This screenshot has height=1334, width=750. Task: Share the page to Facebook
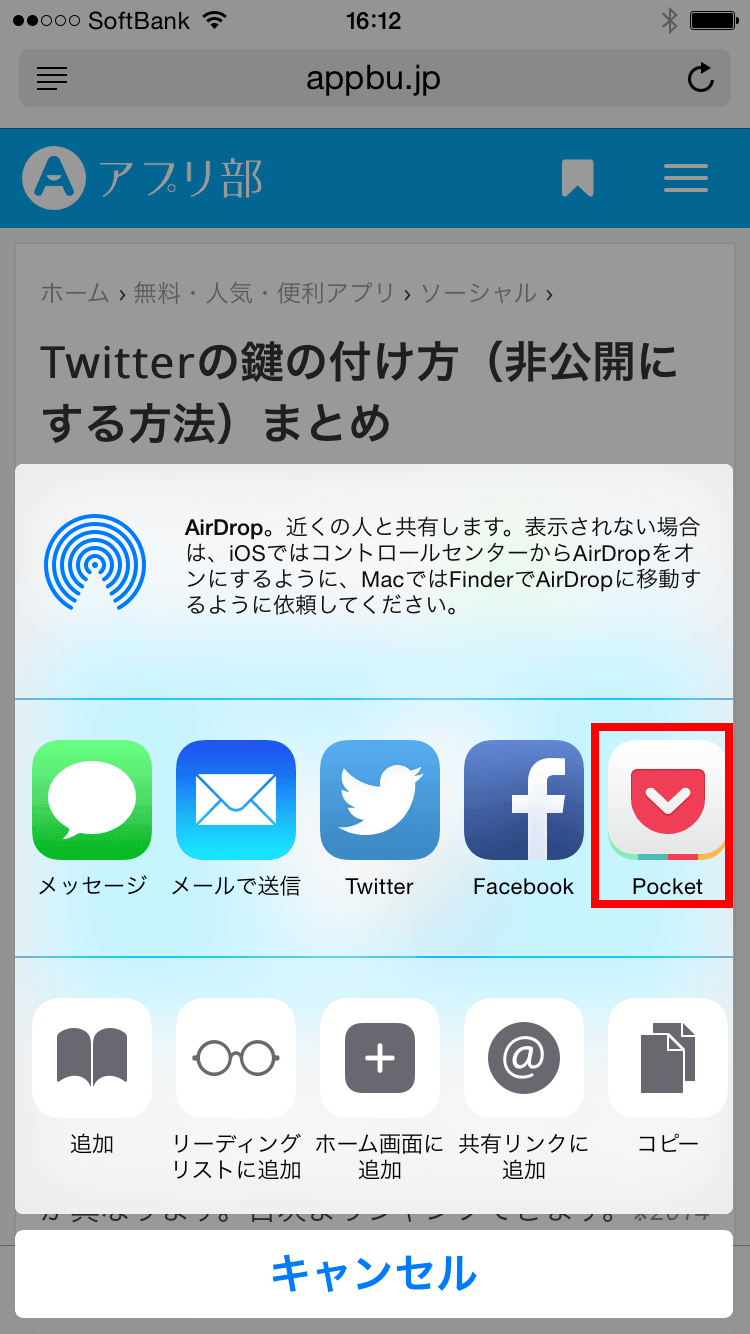coord(523,800)
